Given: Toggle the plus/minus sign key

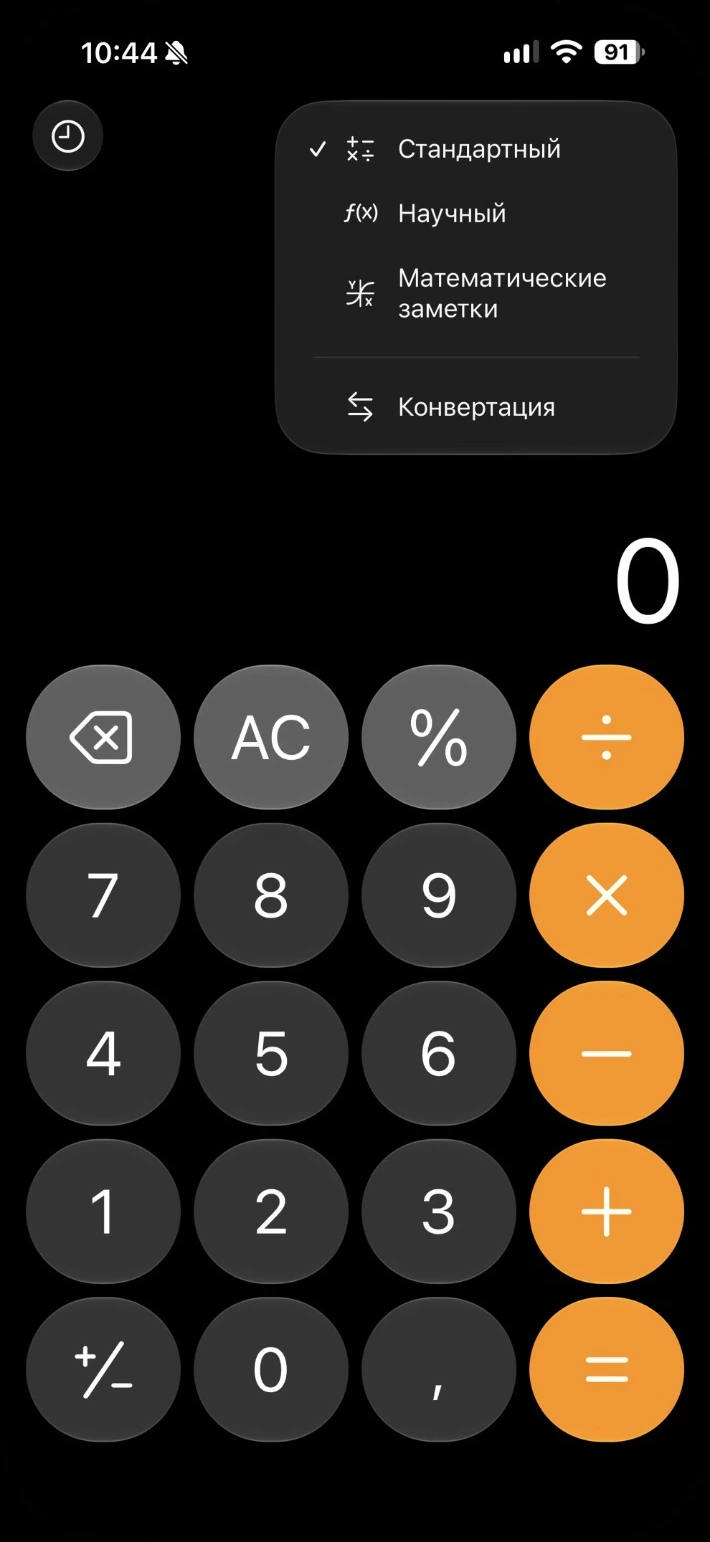Looking at the screenshot, I should coord(103,1370).
